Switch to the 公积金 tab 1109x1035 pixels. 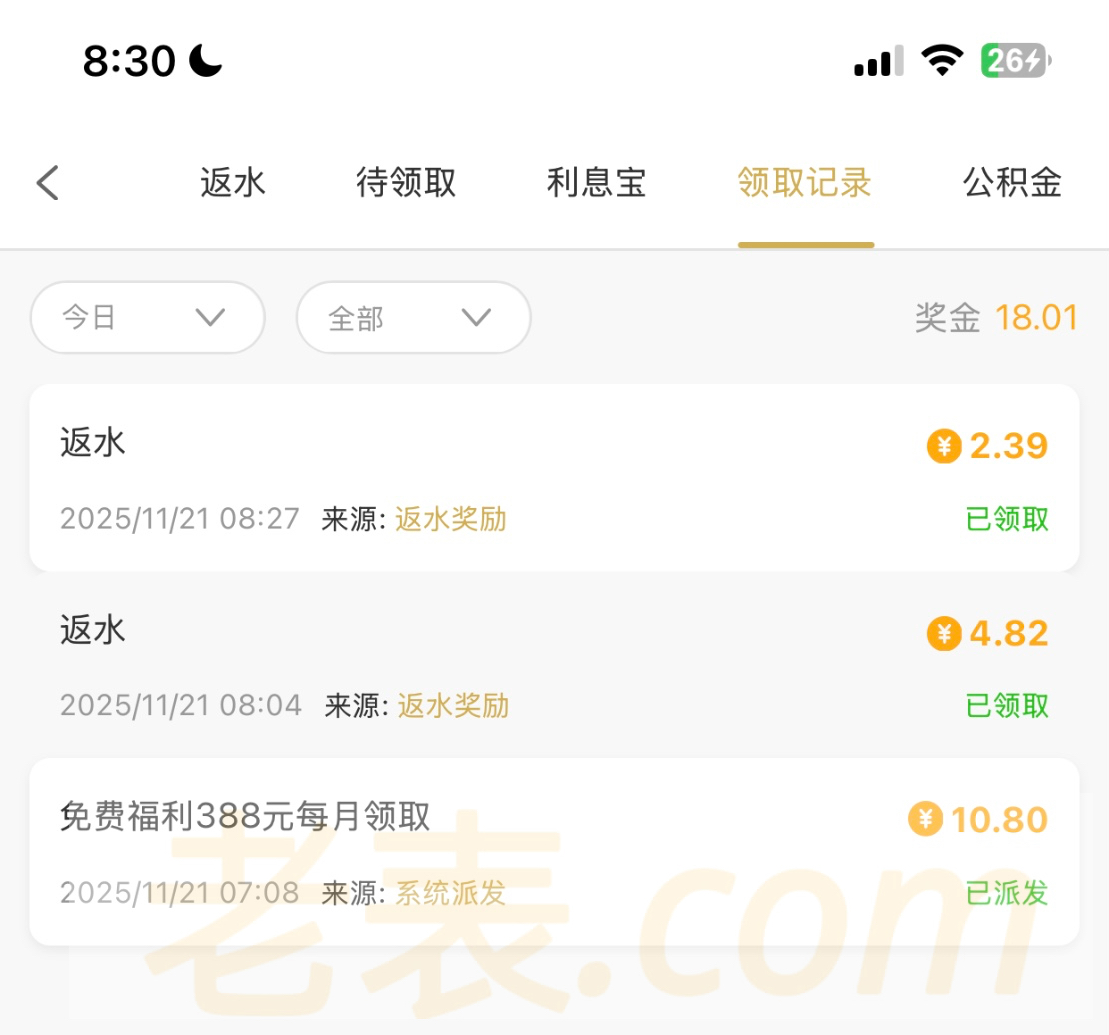1012,183
